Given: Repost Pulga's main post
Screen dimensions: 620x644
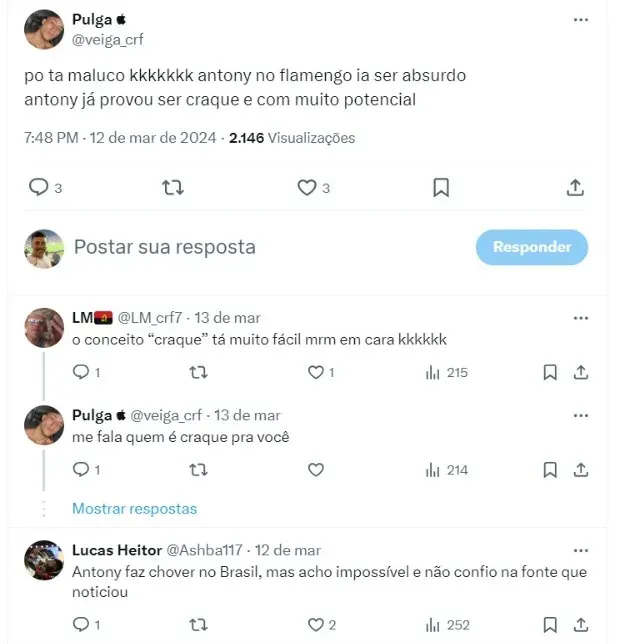Looking at the screenshot, I should (x=172, y=187).
